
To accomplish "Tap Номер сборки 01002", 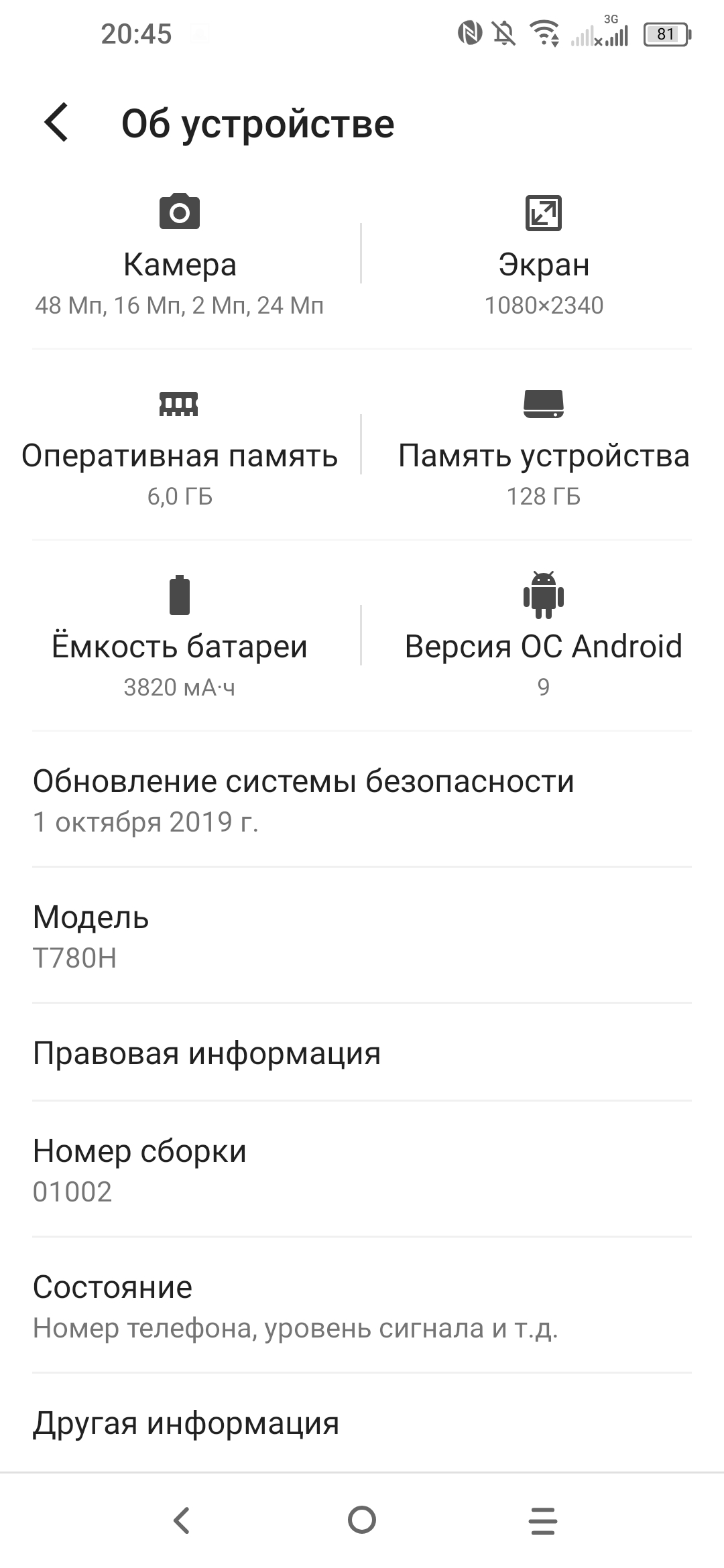I will coord(362,1170).
